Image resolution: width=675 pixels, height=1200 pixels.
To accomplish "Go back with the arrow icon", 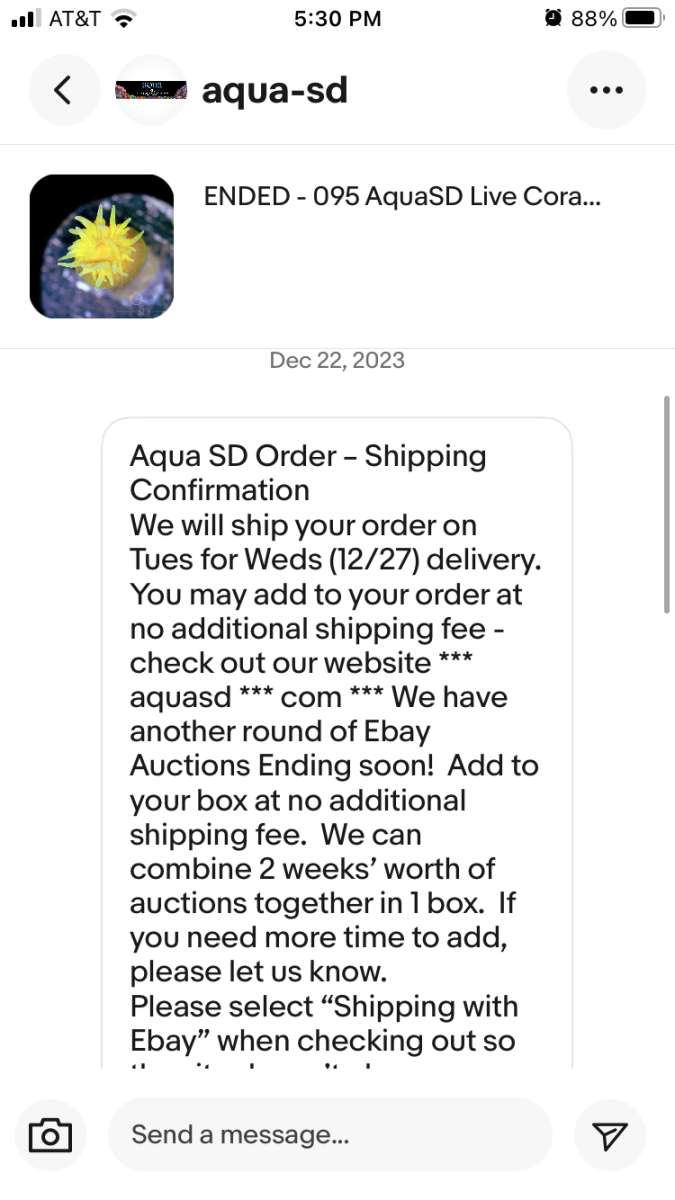I will click(63, 90).
